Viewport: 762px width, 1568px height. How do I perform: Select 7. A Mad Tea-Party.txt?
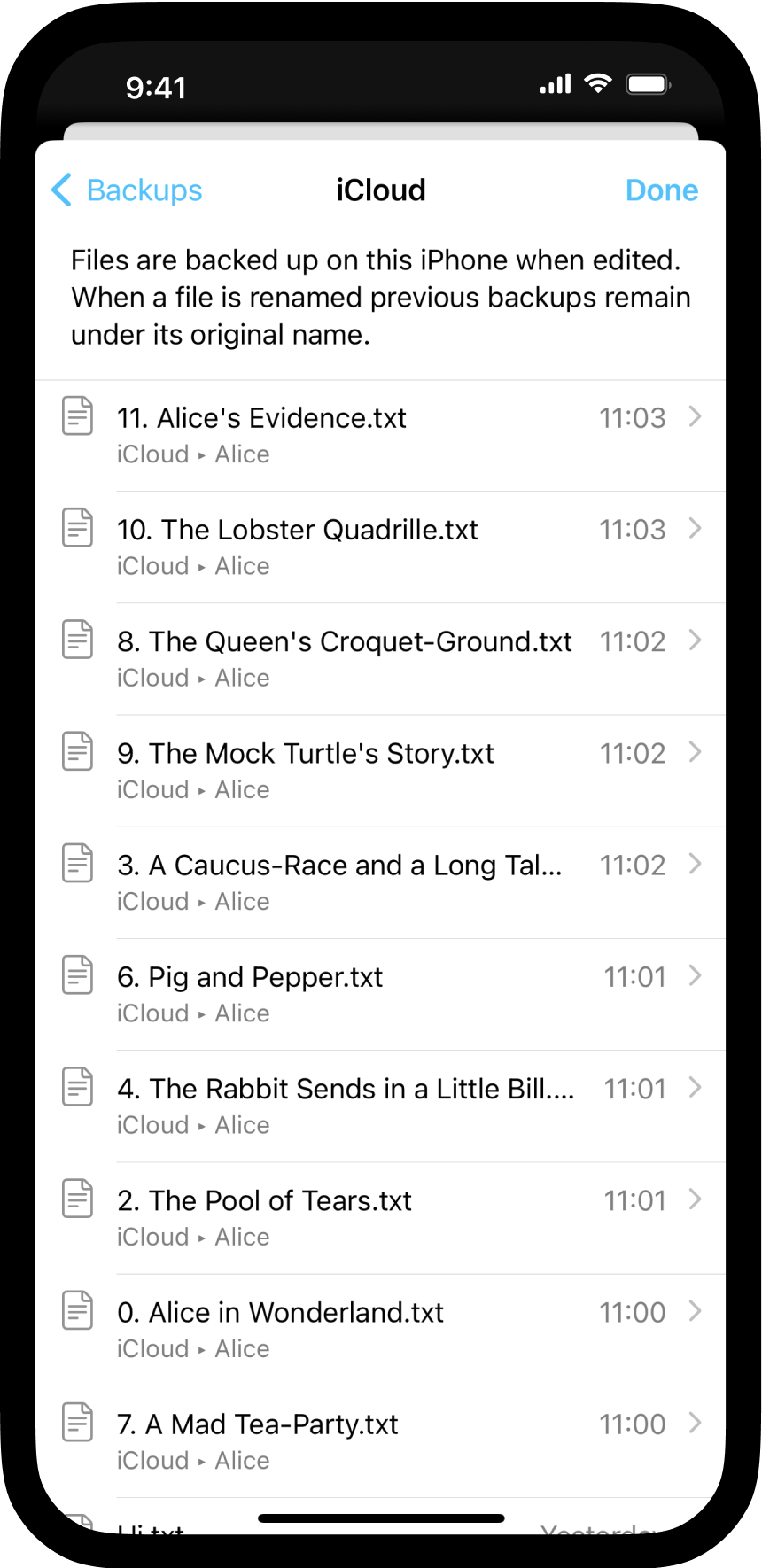pos(381,1440)
